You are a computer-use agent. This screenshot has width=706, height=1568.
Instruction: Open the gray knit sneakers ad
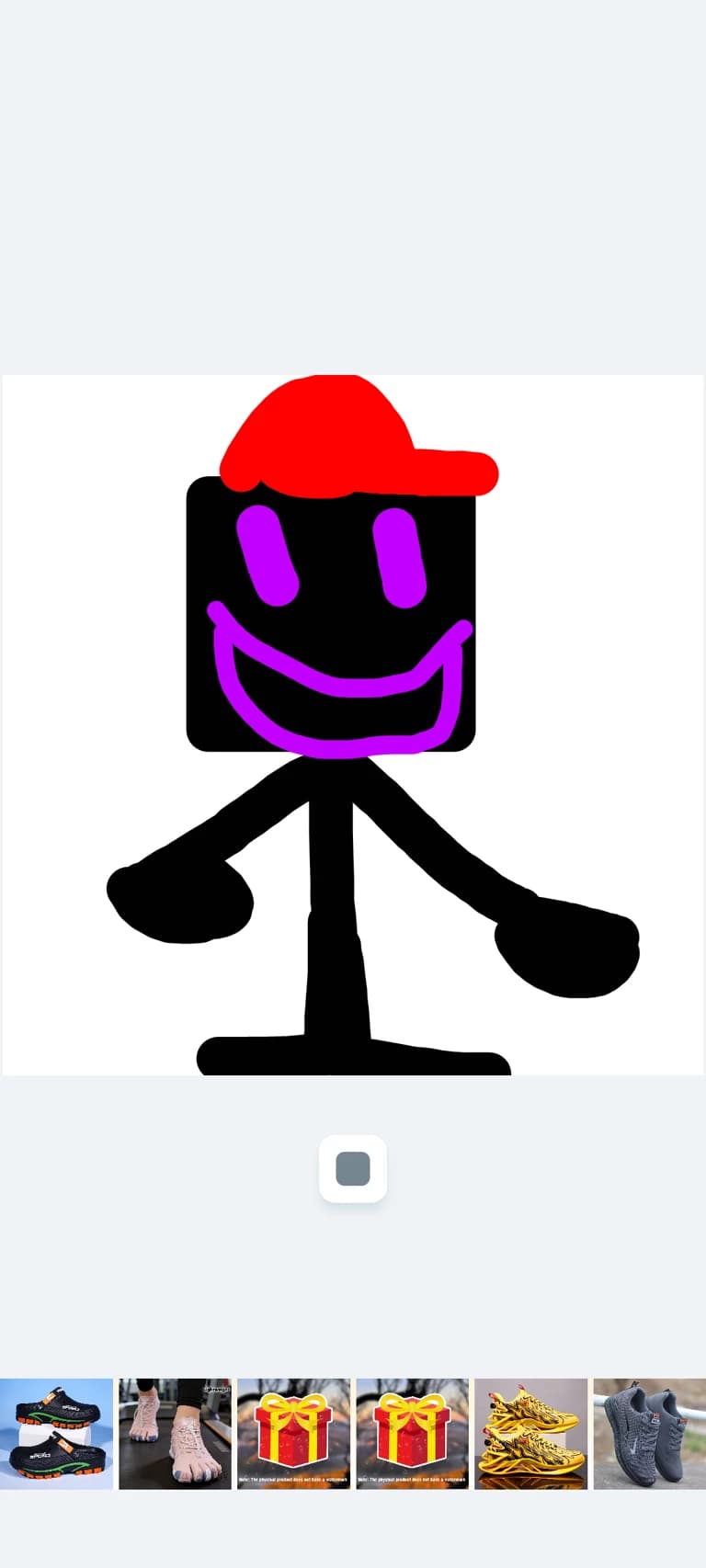click(649, 1434)
